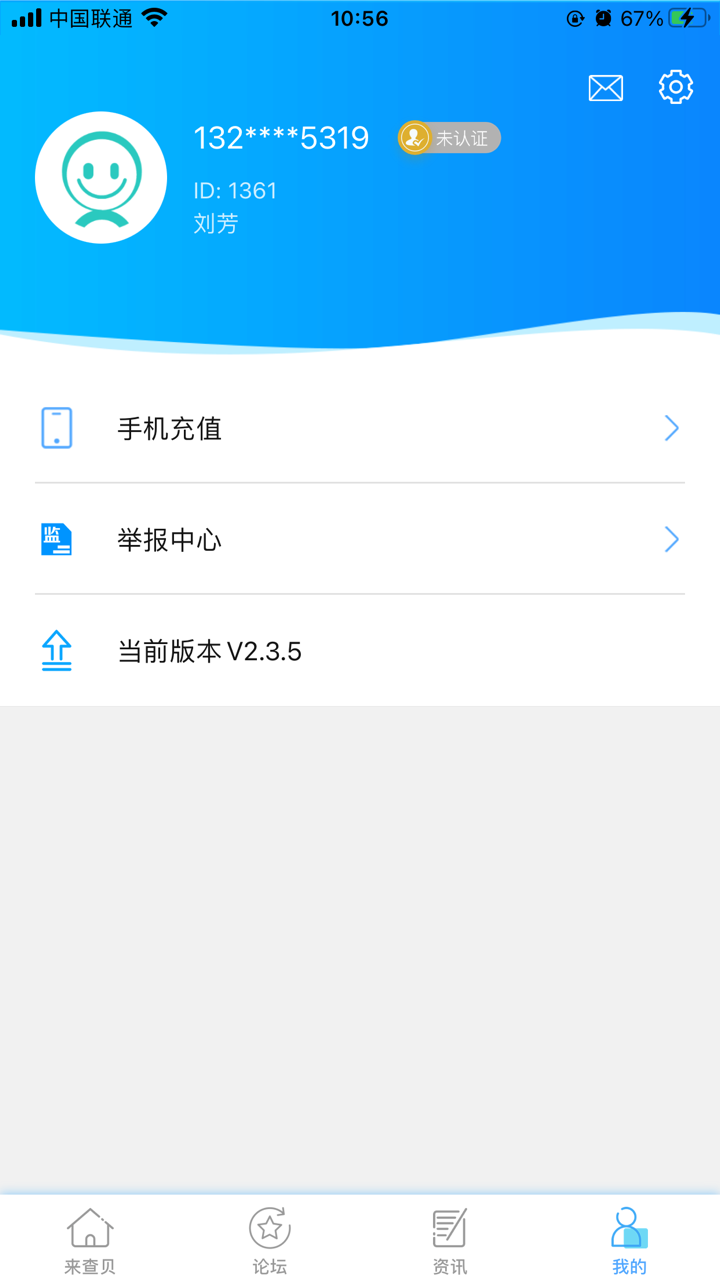This screenshot has width=720, height=1280.
Task: Click the report center icon beside 举报中心
Action: coord(57,539)
